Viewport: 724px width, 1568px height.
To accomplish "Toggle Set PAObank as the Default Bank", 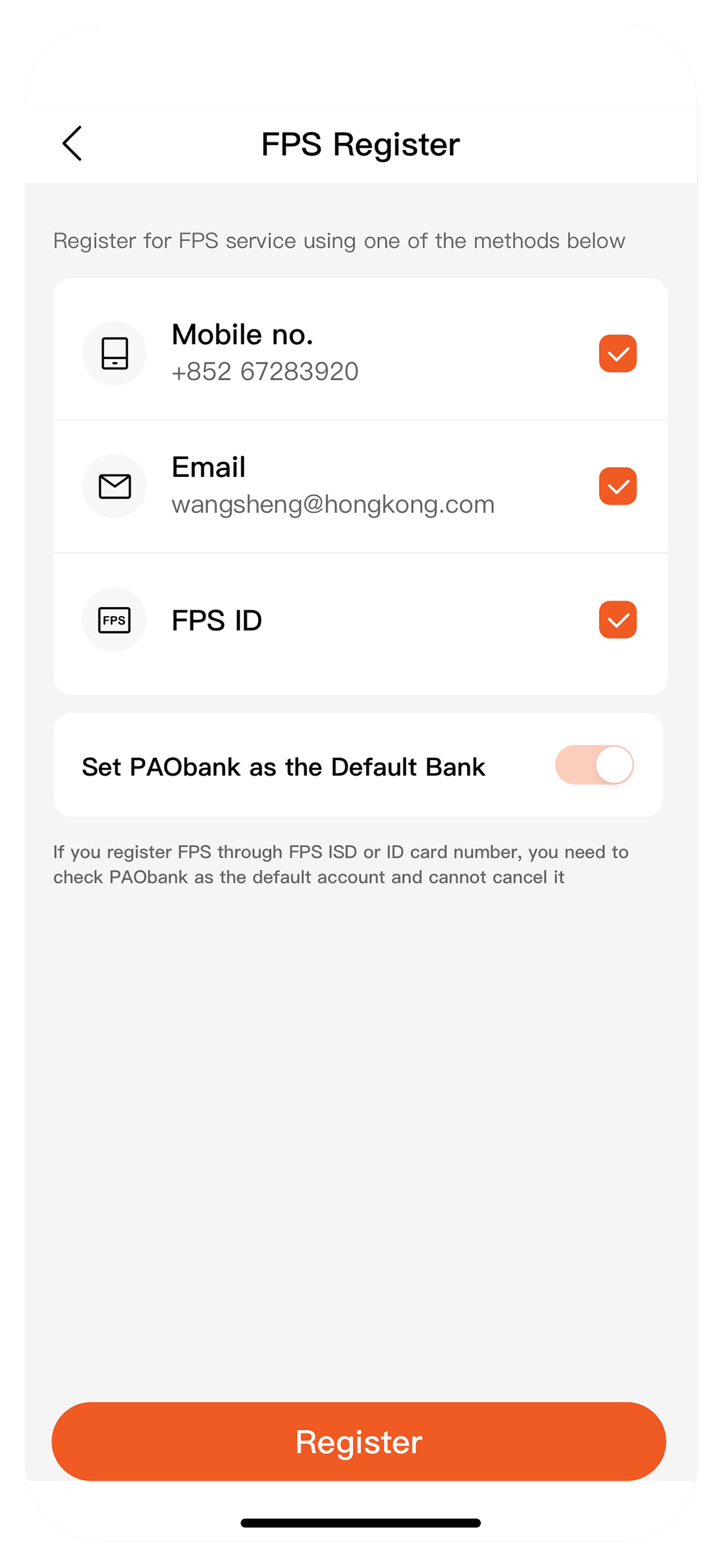I will [x=594, y=765].
